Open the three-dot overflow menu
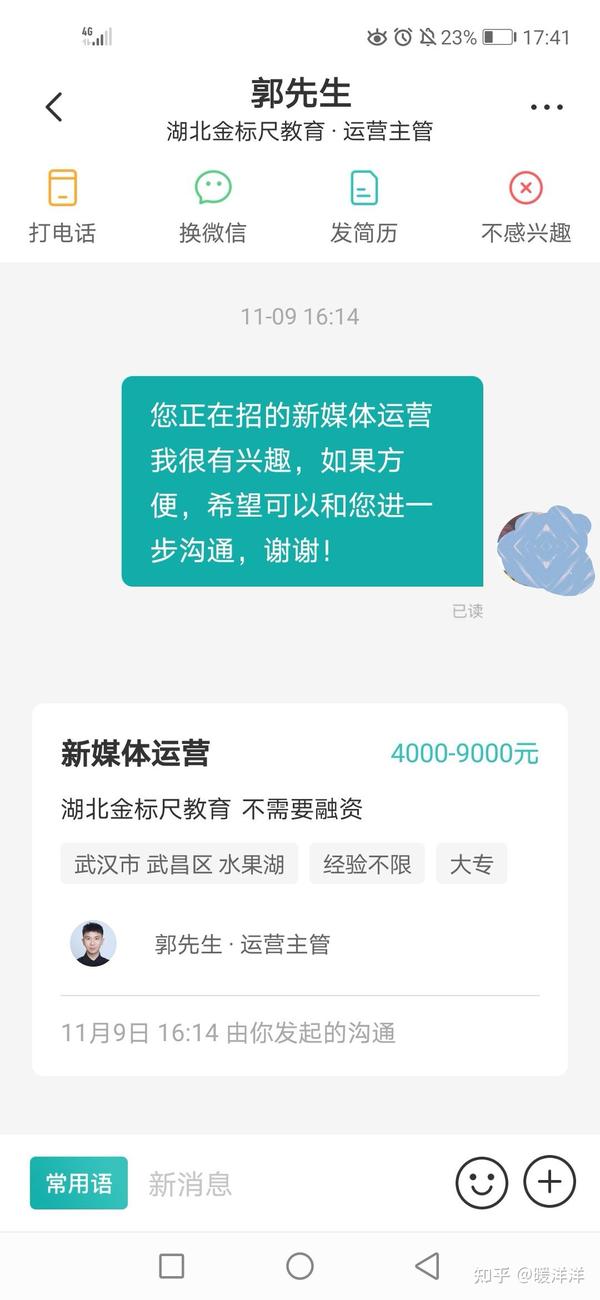This screenshot has height=1300, width=600. click(x=546, y=107)
